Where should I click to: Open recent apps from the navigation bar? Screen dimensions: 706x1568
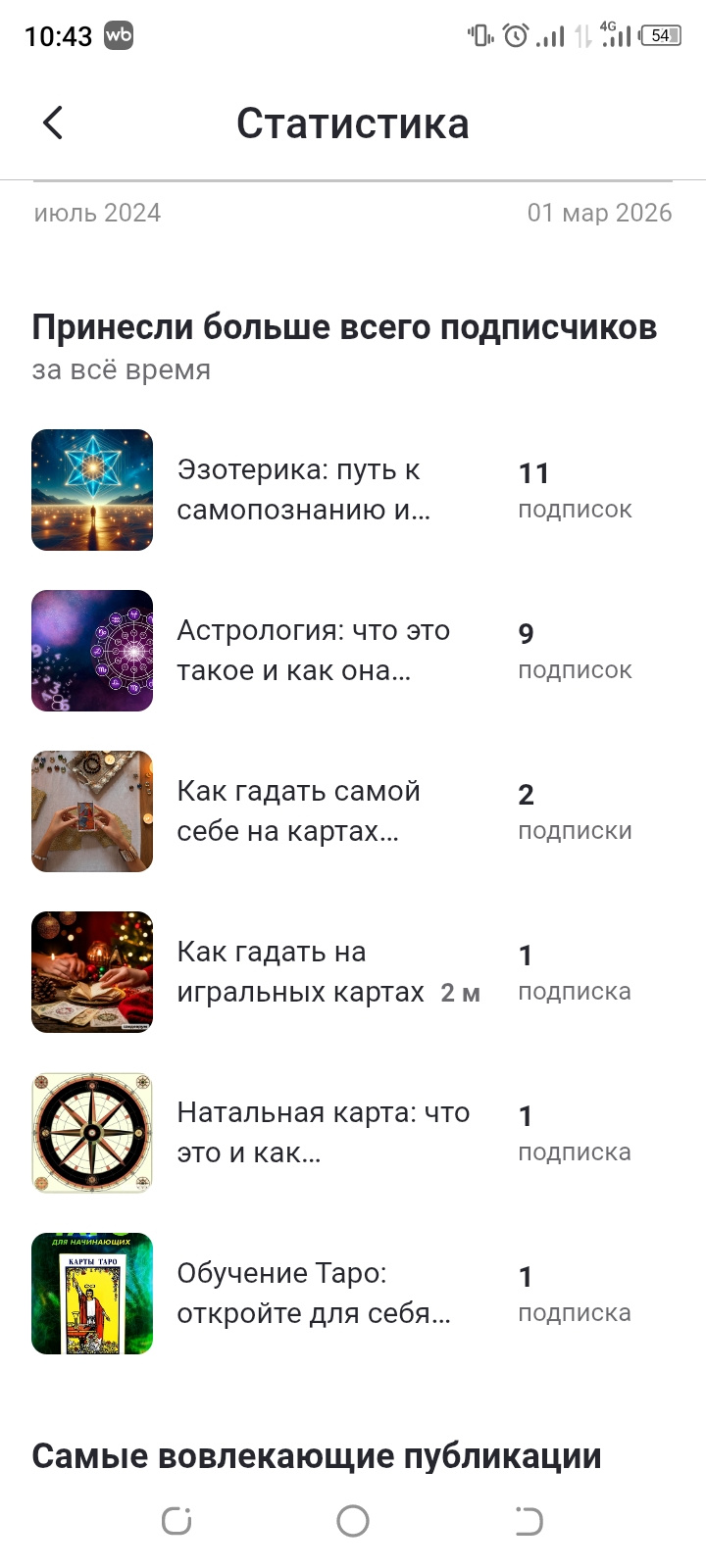click(x=176, y=1521)
